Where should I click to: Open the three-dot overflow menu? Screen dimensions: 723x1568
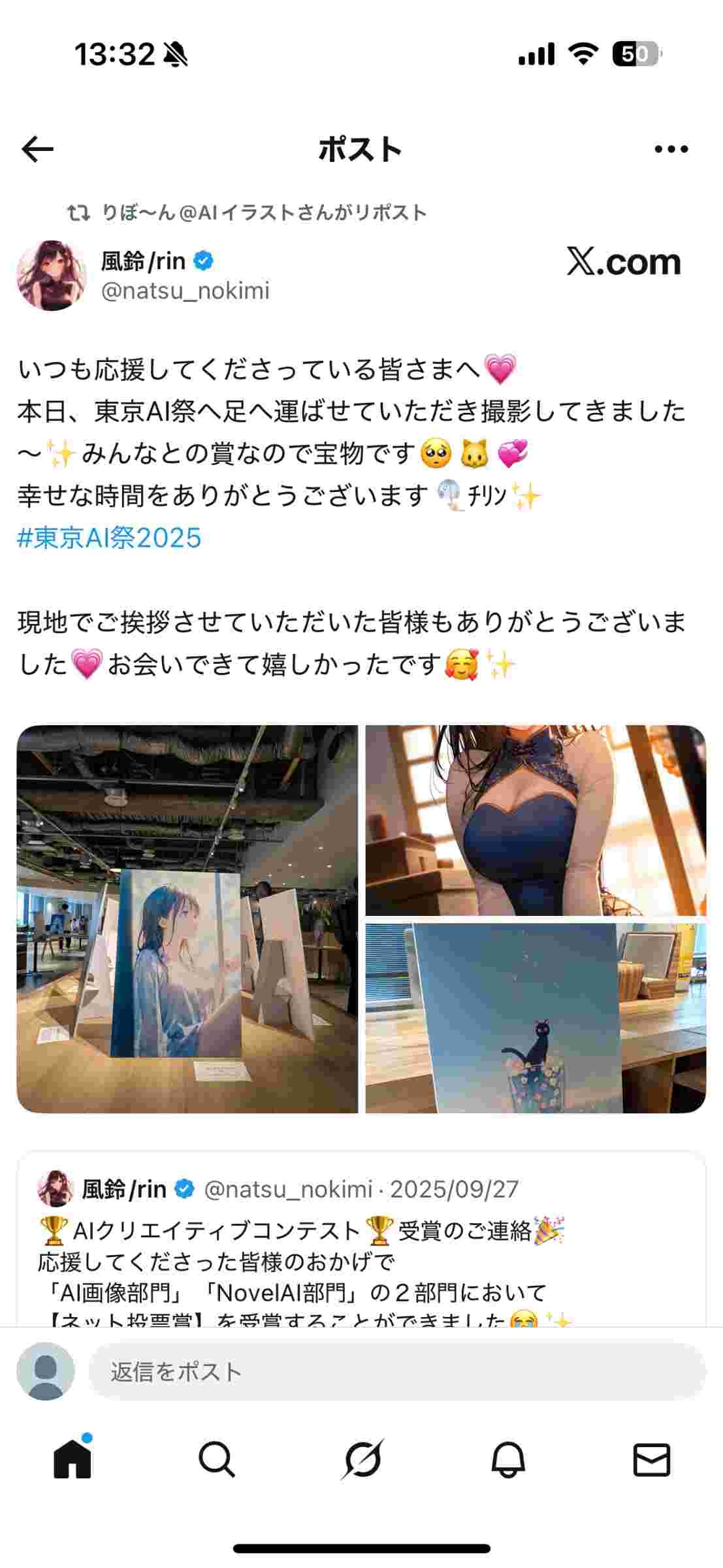point(671,150)
